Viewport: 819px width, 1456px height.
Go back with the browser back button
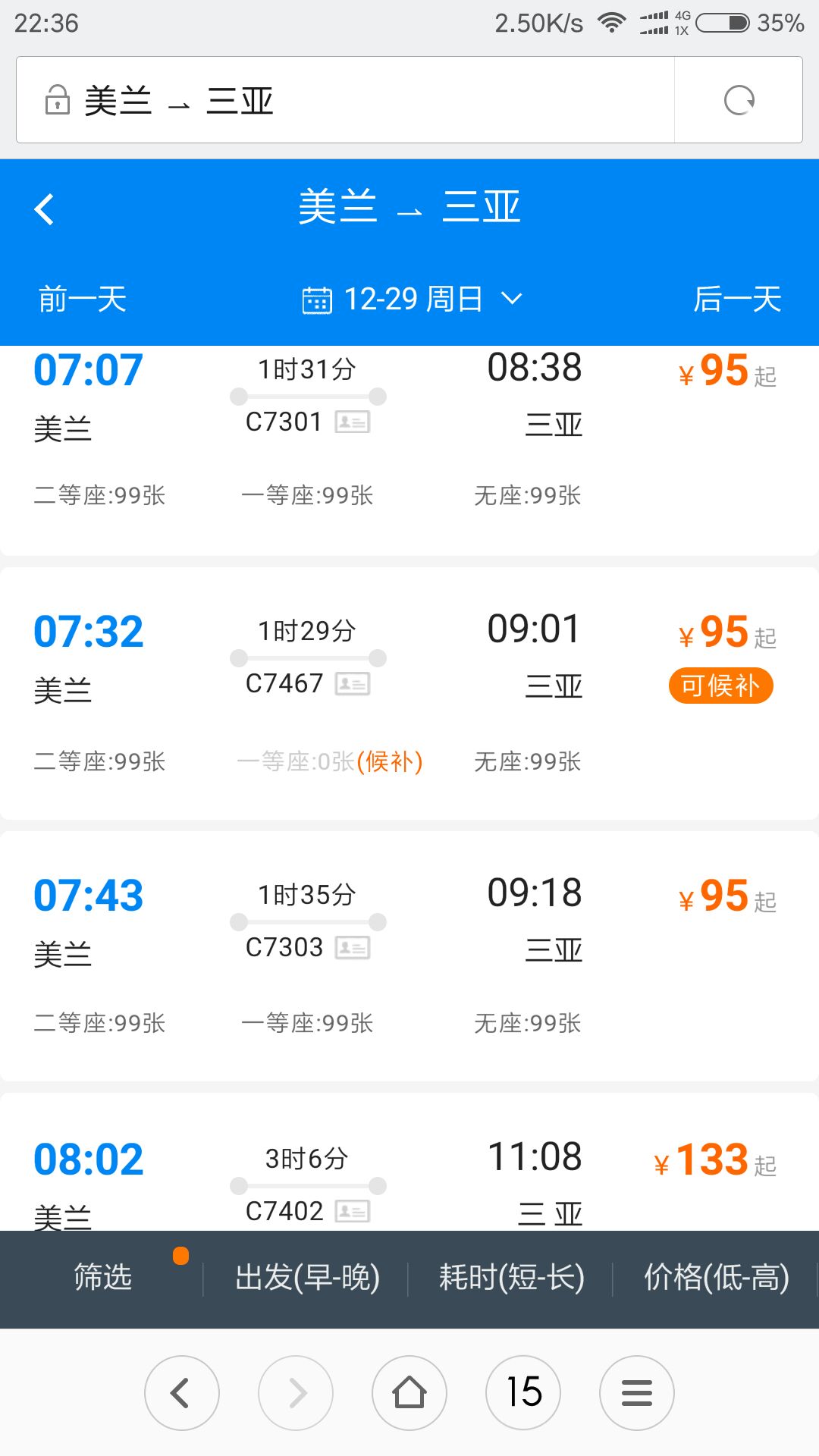(x=182, y=1393)
